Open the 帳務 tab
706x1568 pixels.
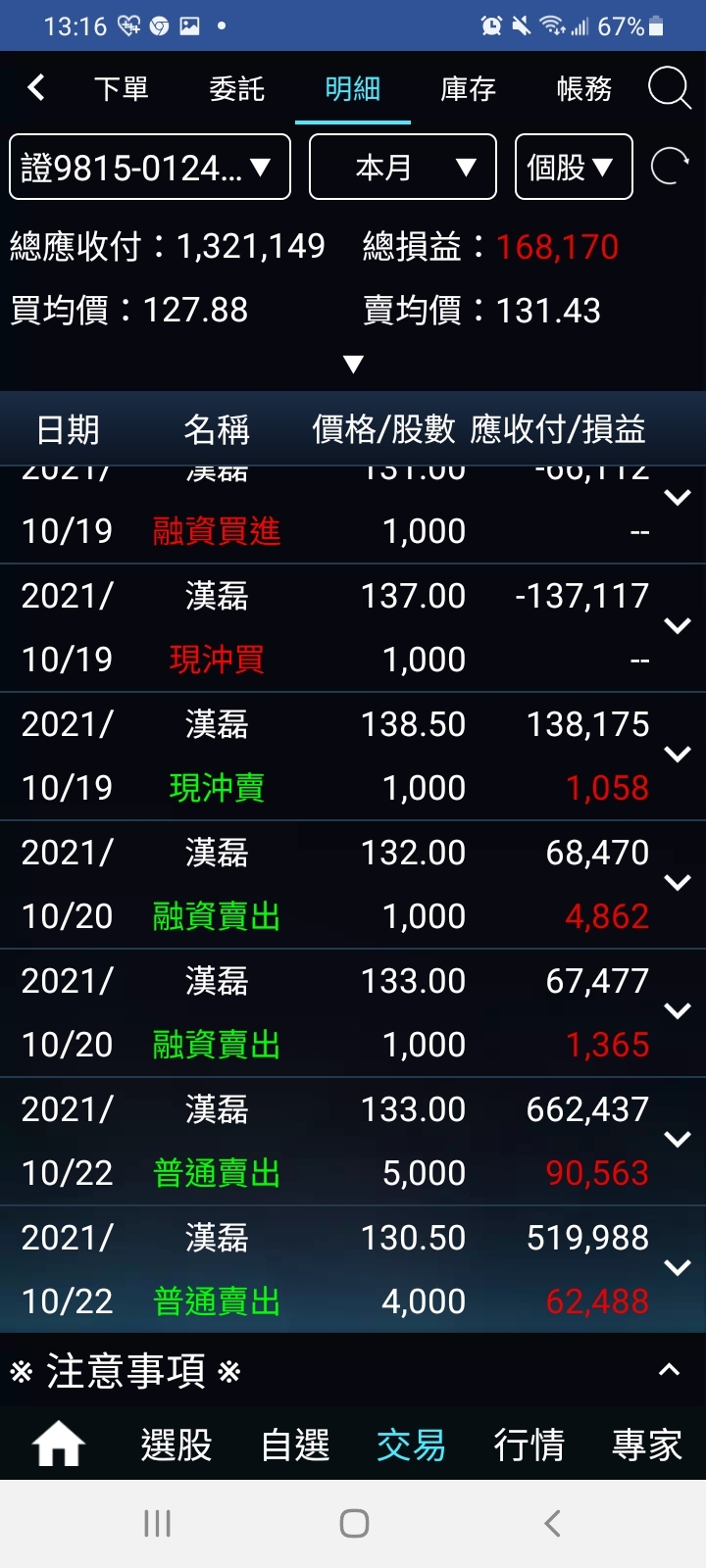(583, 89)
